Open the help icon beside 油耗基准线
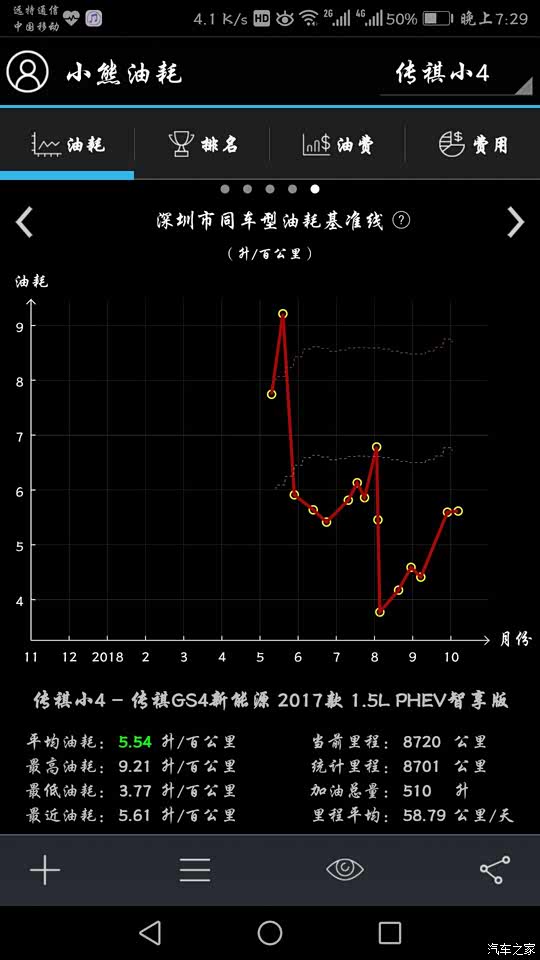The image size is (540, 960). pyautogui.click(x=401, y=220)
